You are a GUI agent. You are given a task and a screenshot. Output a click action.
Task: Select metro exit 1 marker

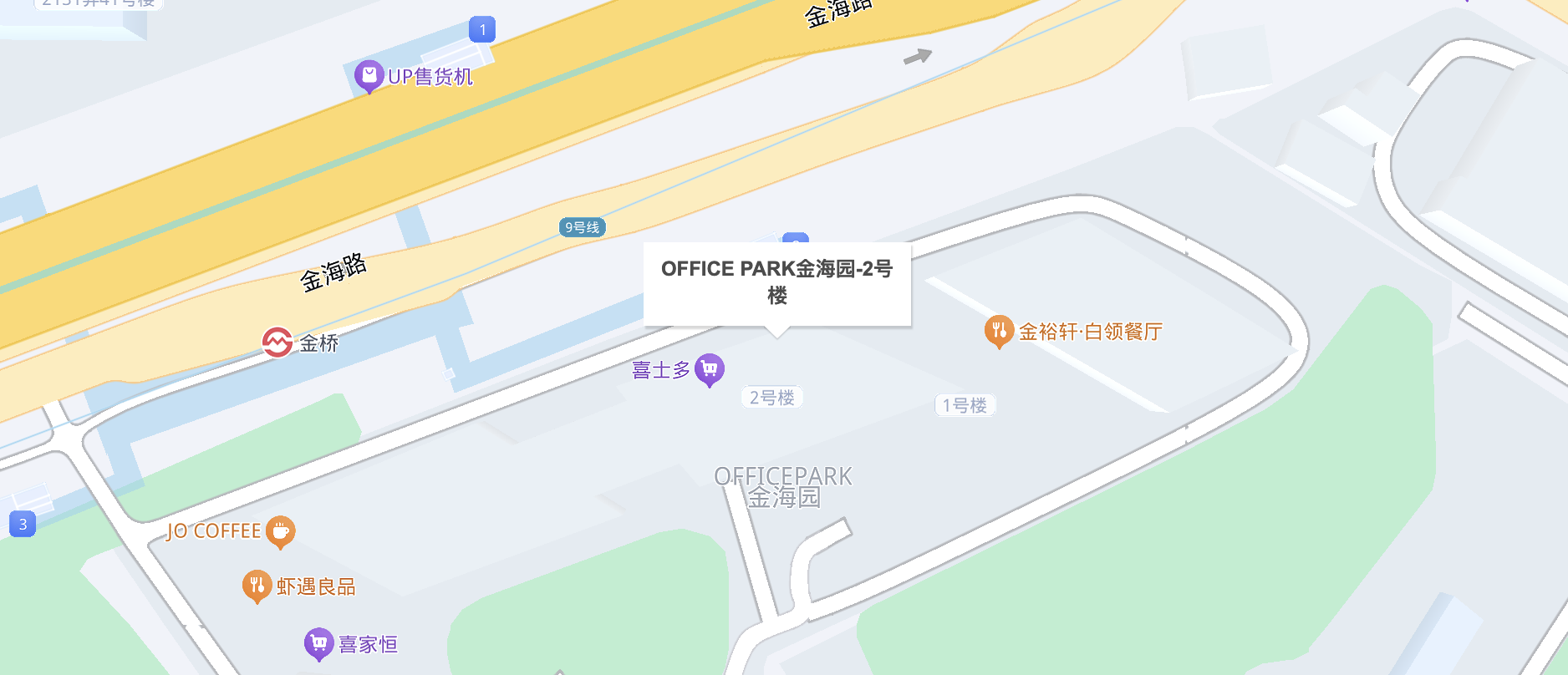pyautogui.click(x=482, y=29)
